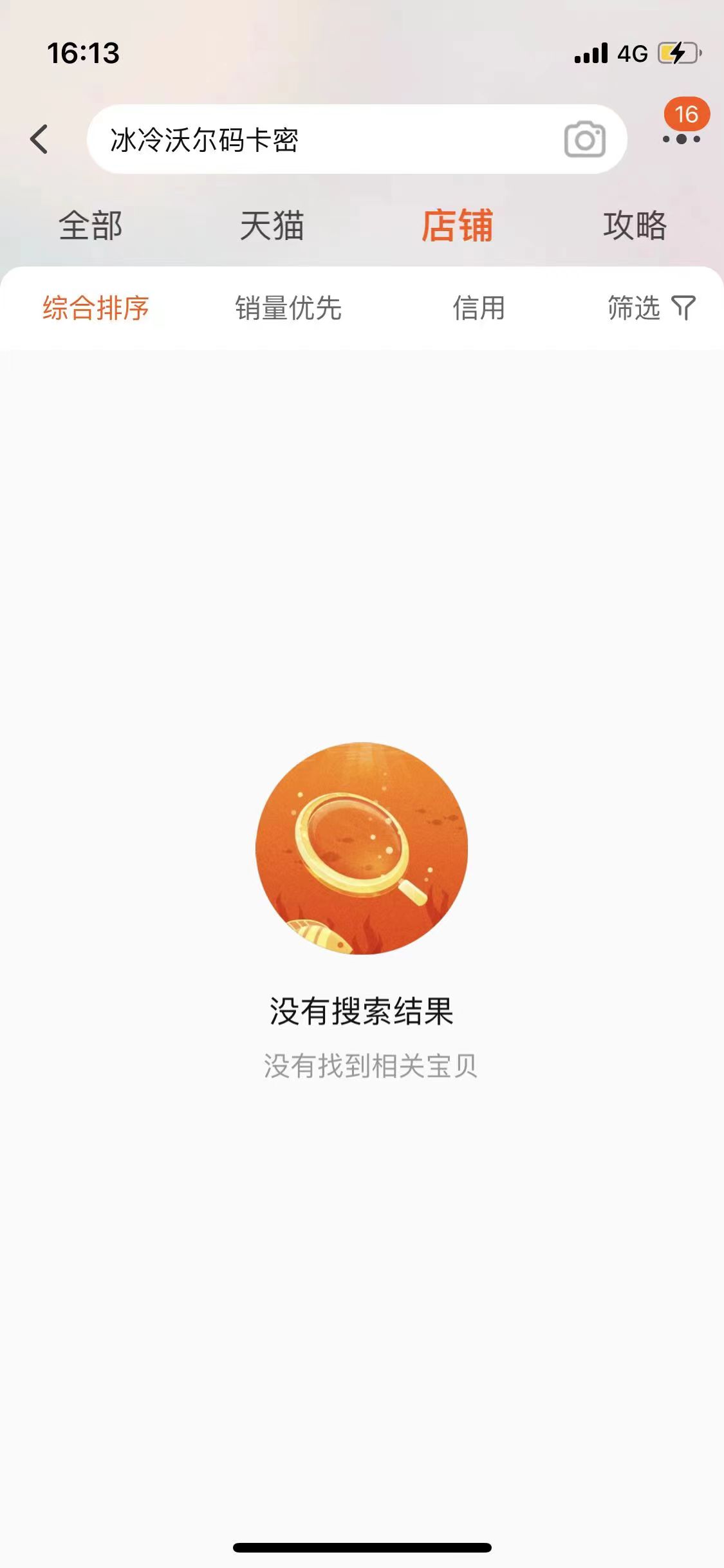Screen dimensions: 724x1568
Task: Switch to the 天猫 Tmall tab
Action: pos(273,227)
